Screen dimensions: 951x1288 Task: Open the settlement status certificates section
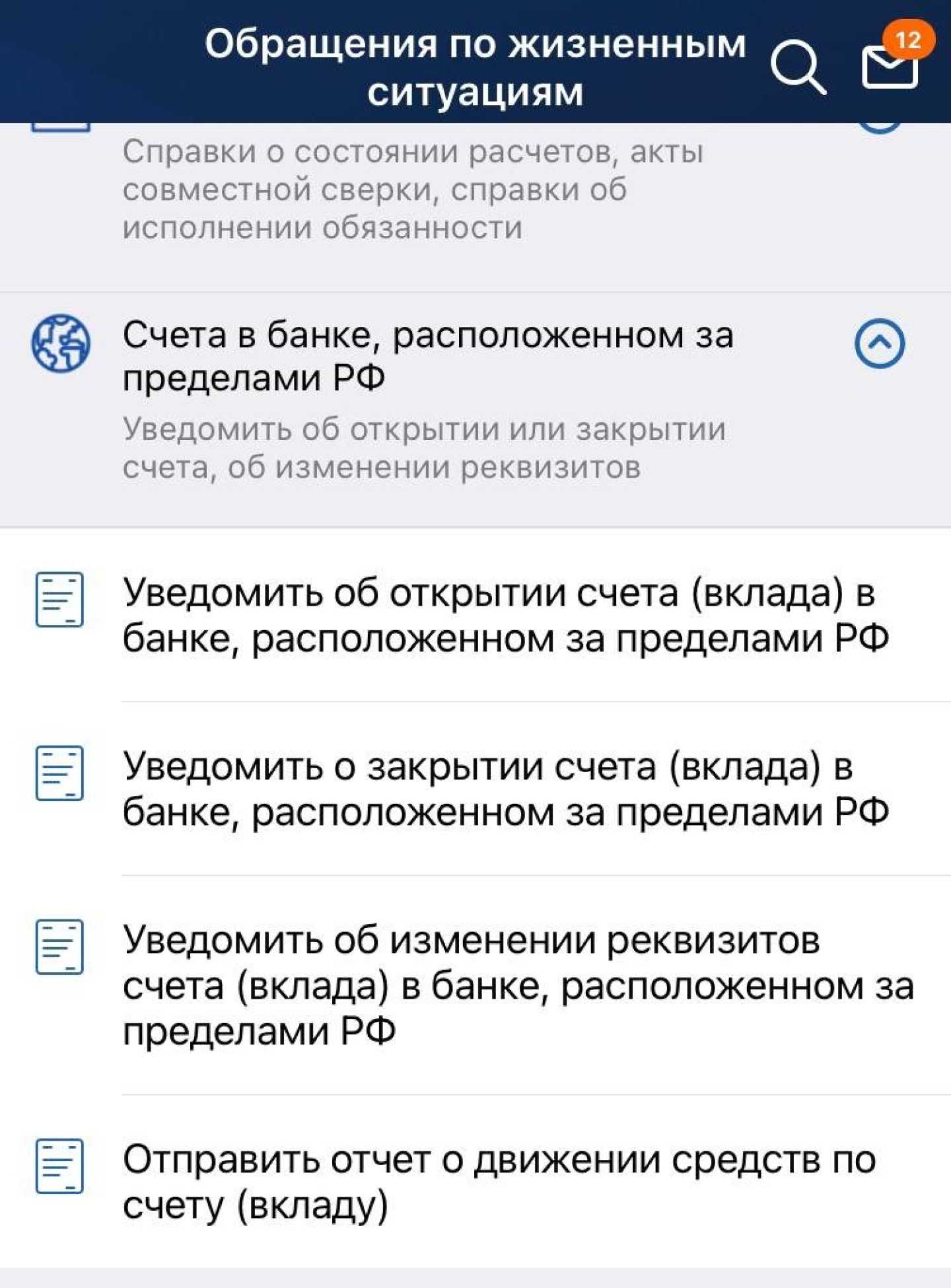[x=413, y=190]
